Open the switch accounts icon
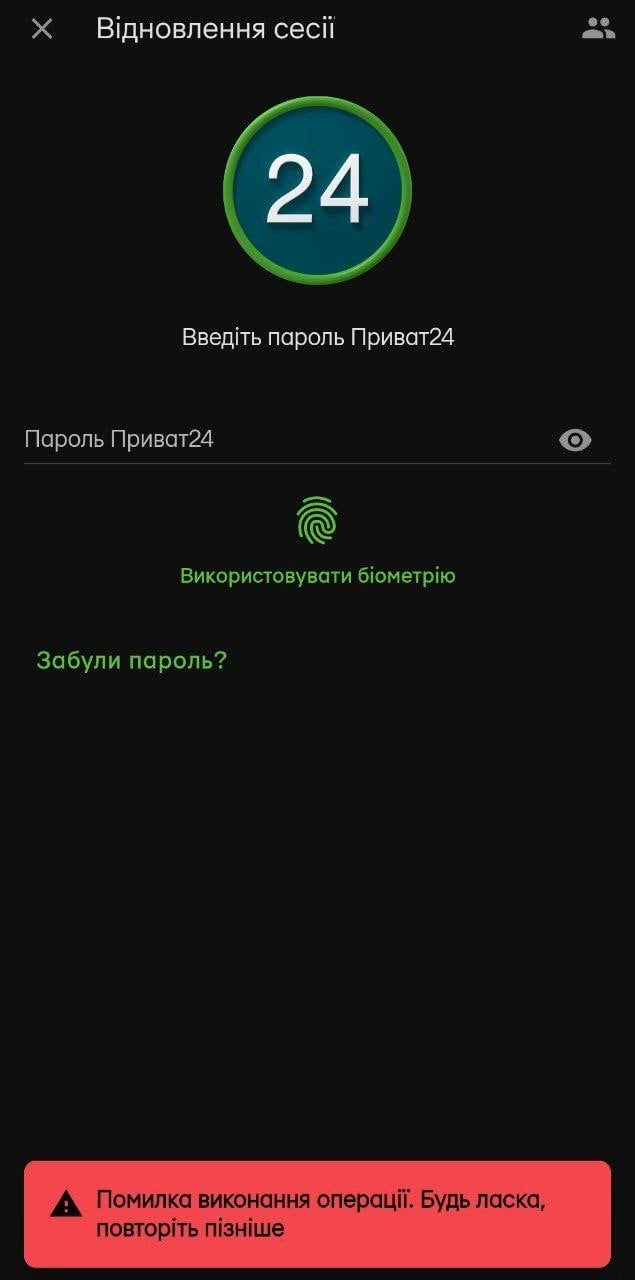The height and width of the screenshot is (1280, 635). (598, 29)
